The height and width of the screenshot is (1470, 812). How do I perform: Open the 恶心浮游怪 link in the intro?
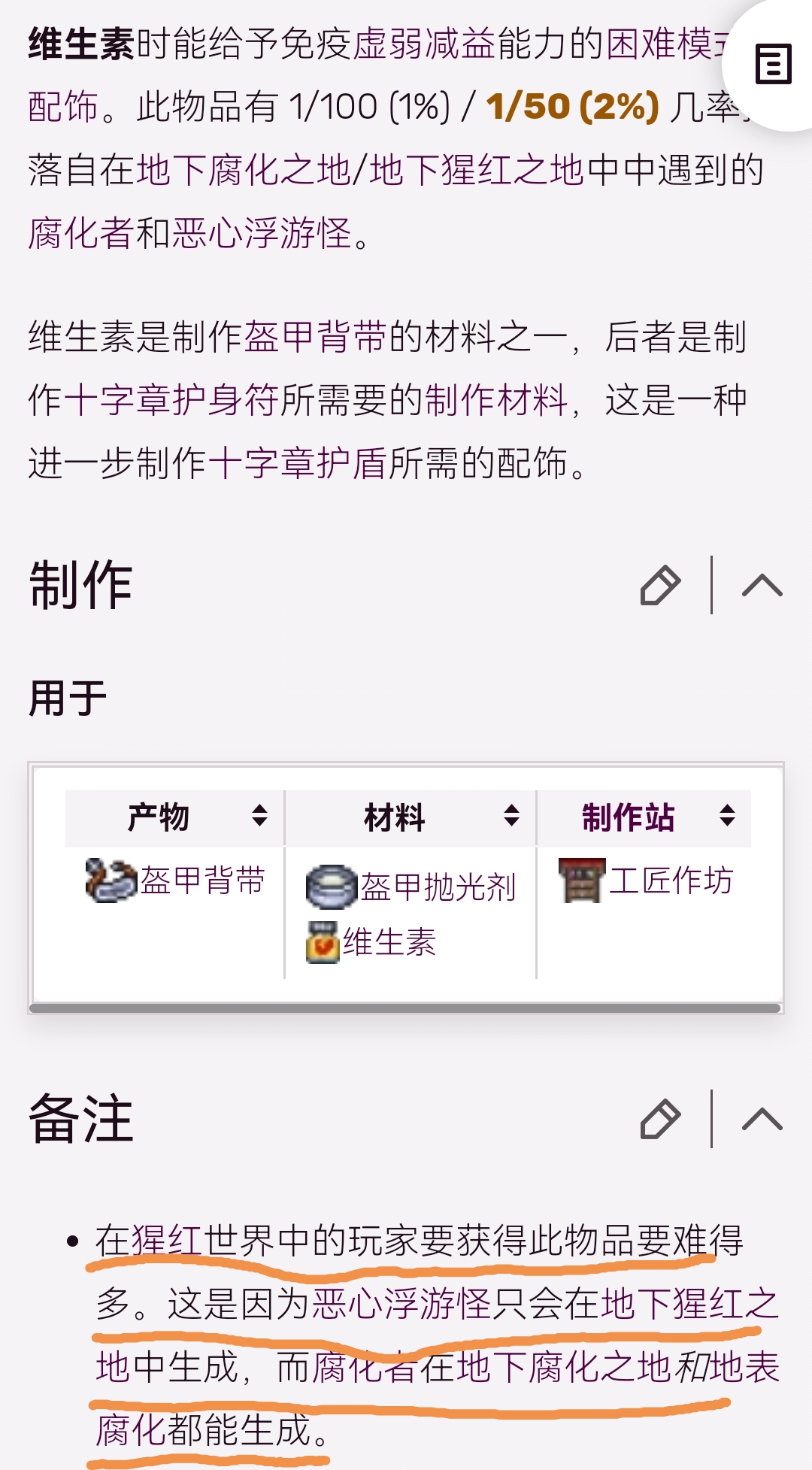[262, 233]
